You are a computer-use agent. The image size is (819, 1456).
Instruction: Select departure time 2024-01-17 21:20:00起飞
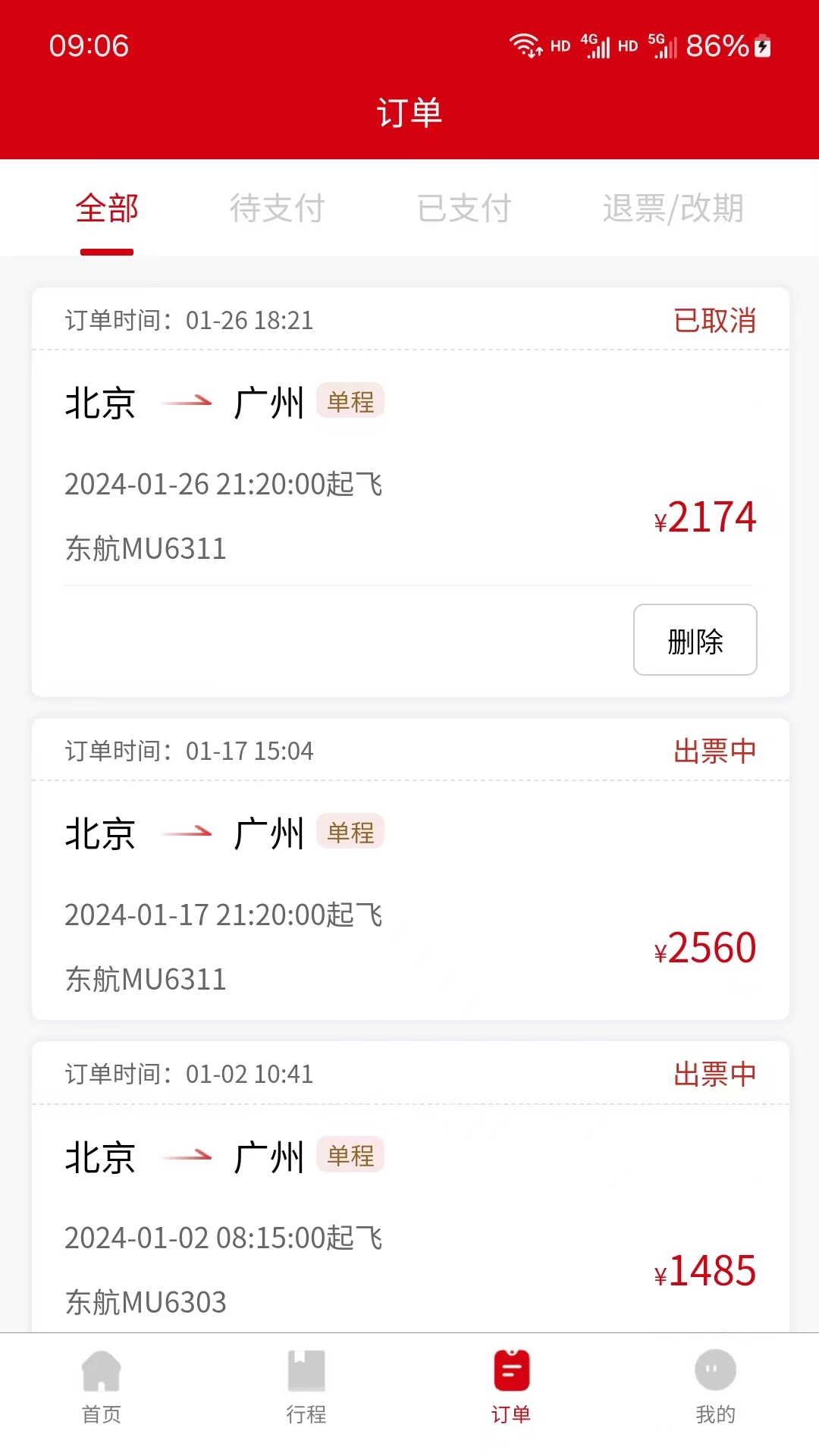click(x=224, y=915)
